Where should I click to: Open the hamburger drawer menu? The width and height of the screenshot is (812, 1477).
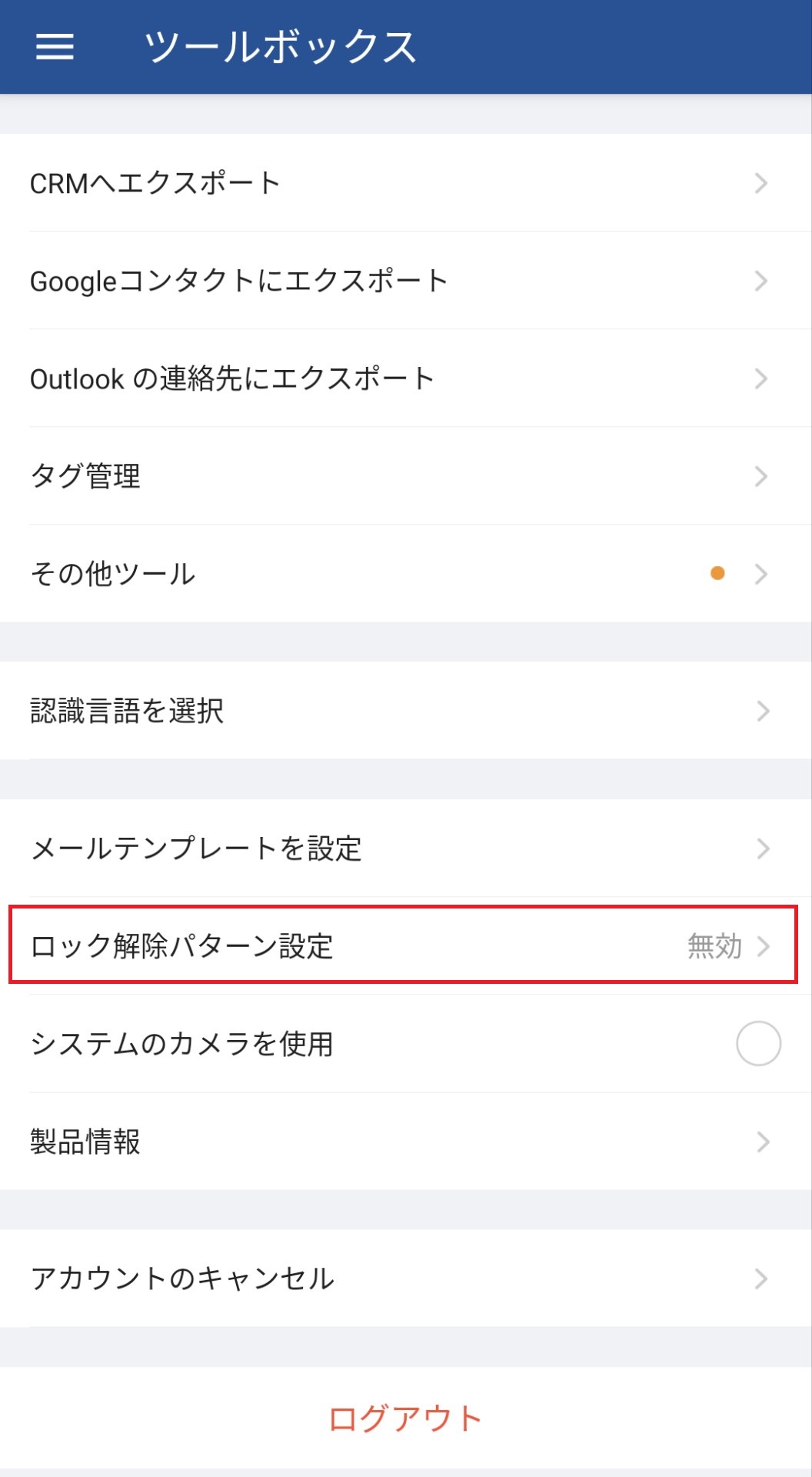(x=55, y=47)
